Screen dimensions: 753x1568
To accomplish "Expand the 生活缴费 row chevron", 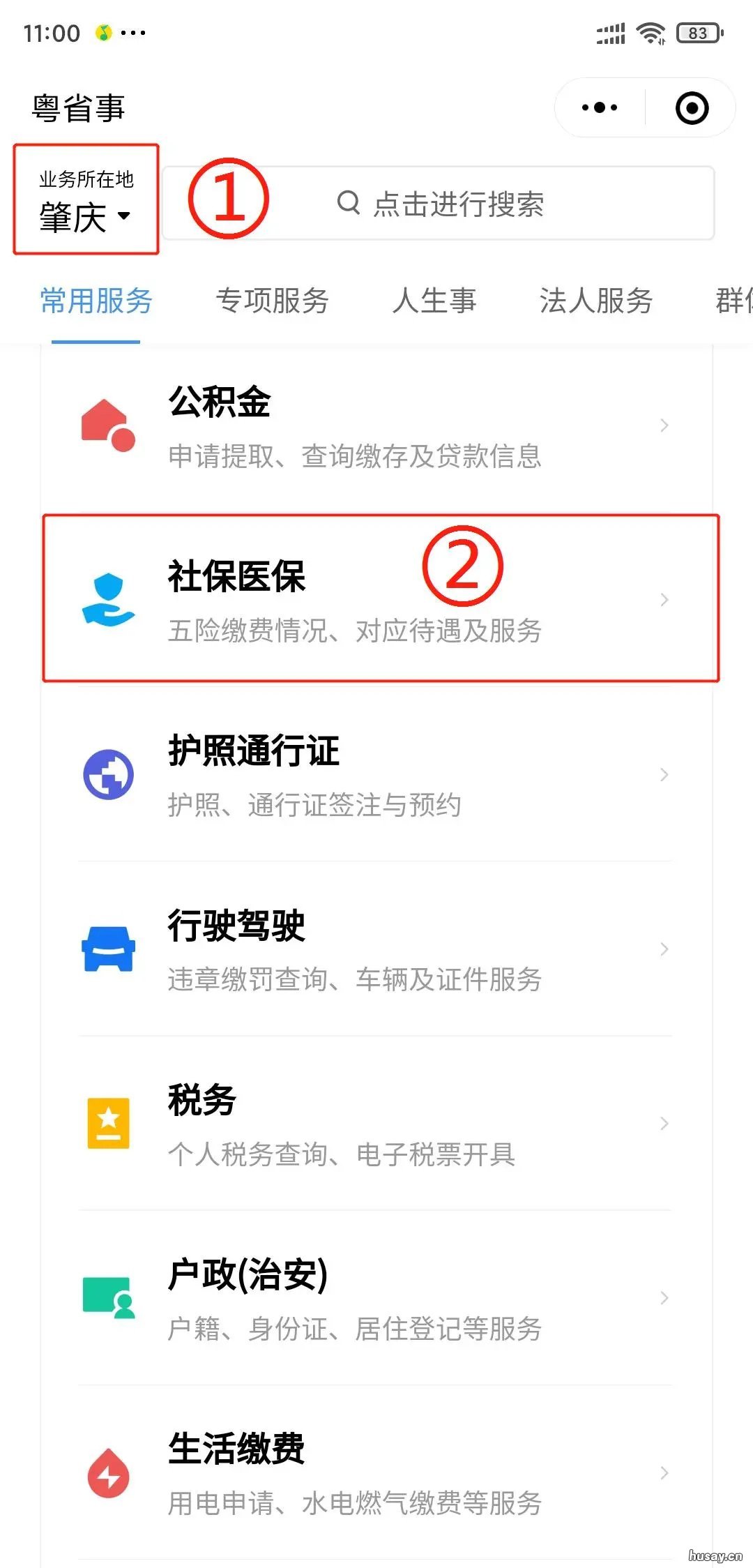I will 662,1473.
